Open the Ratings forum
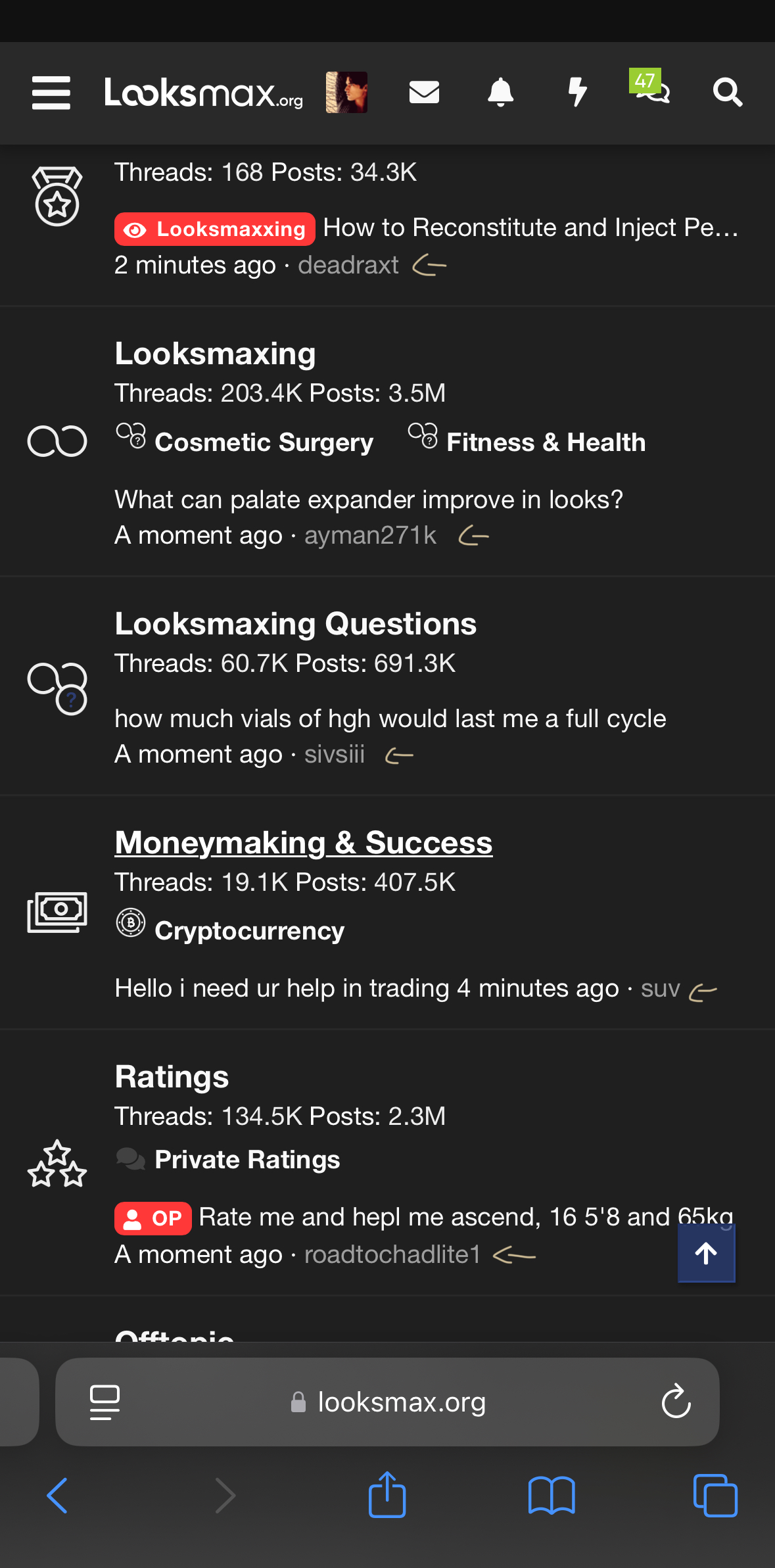This screenshot has height=1568, width=775. click(172, 1077)
